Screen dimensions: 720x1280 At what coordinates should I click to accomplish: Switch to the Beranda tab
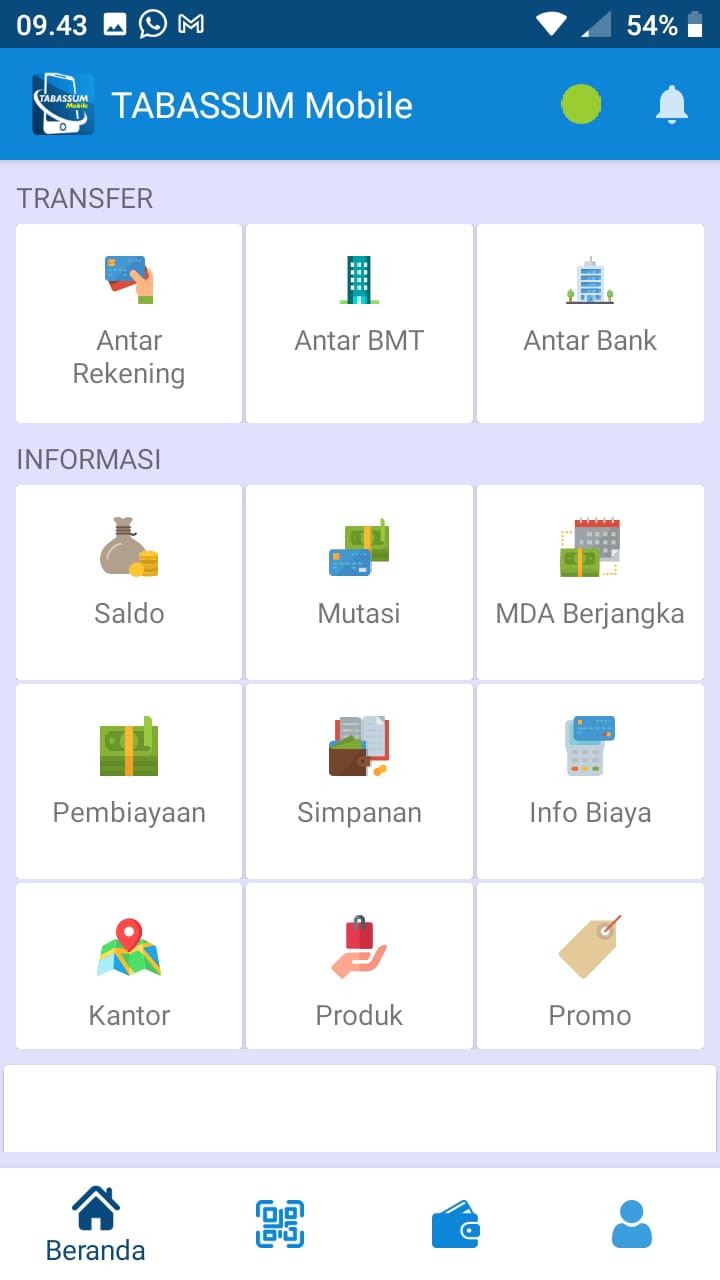[x=96, y=1224]
